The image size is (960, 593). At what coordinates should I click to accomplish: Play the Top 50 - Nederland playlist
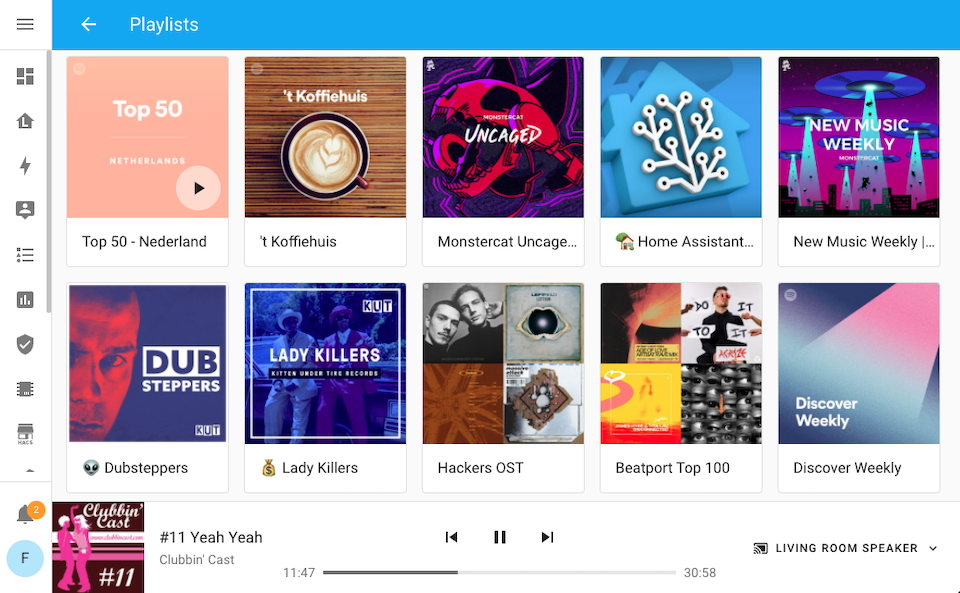[198, 188]
